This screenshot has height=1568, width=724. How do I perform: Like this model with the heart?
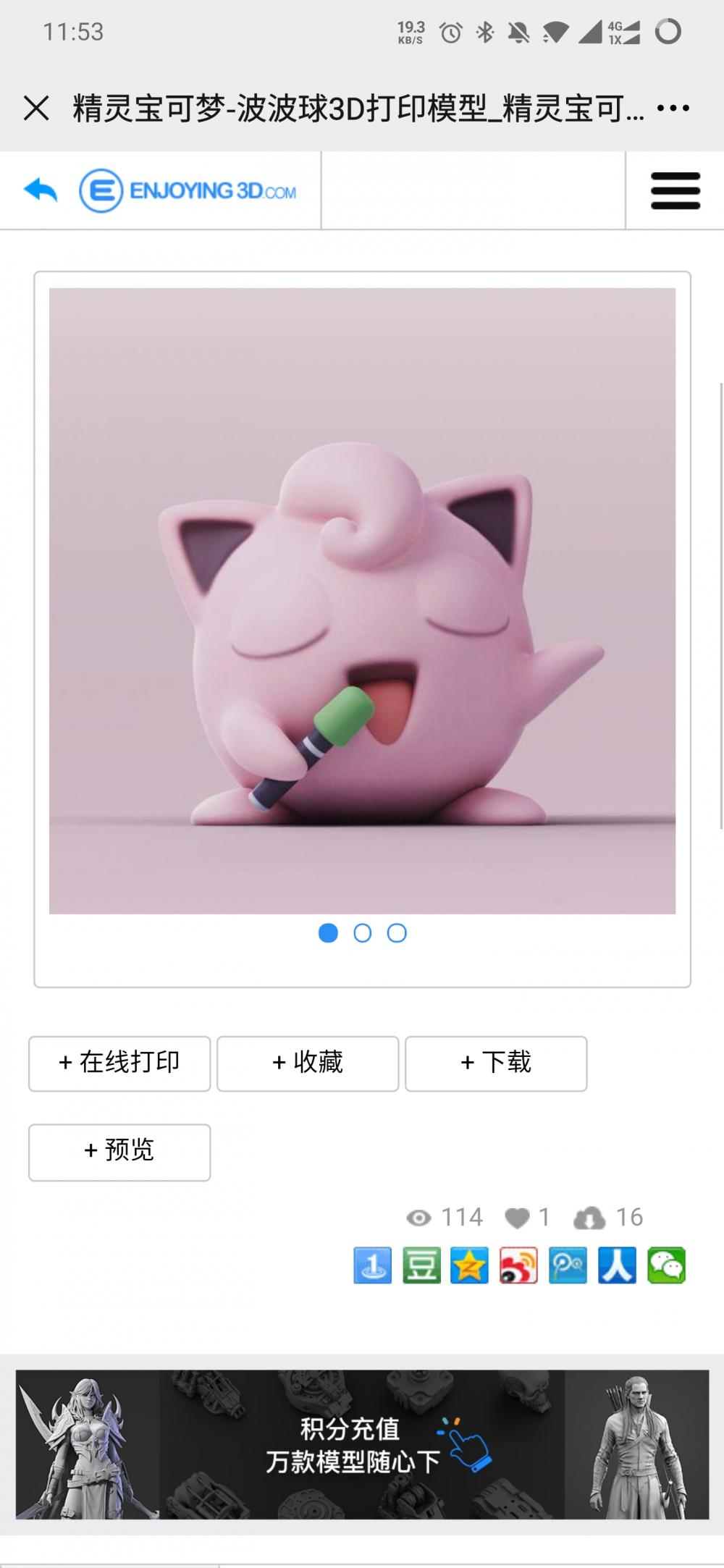tap(517, 1218)
